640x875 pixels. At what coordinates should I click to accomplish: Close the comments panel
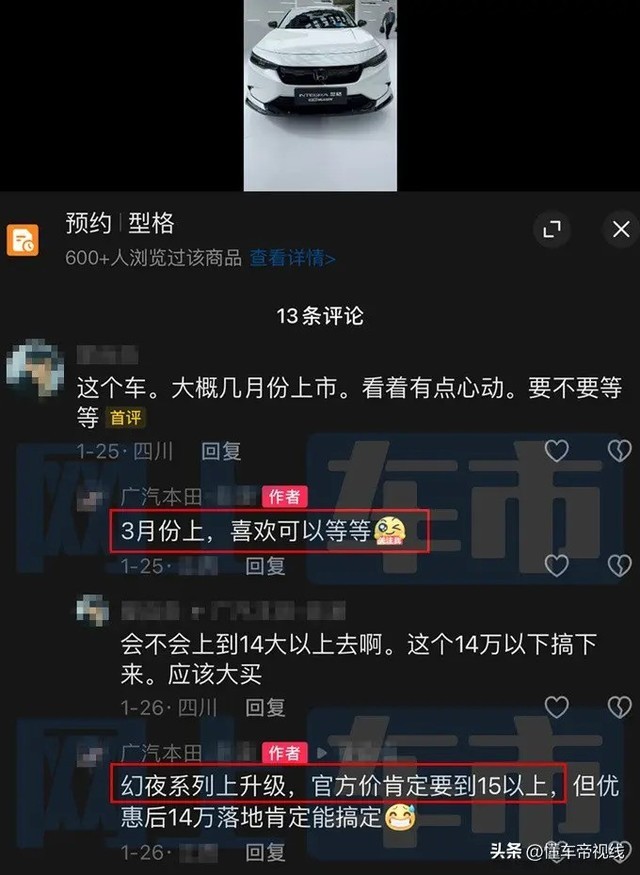620,230
